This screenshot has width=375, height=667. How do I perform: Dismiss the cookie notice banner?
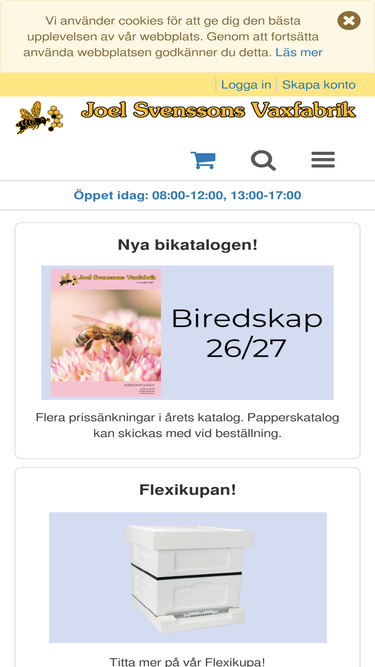click(349, 20)
